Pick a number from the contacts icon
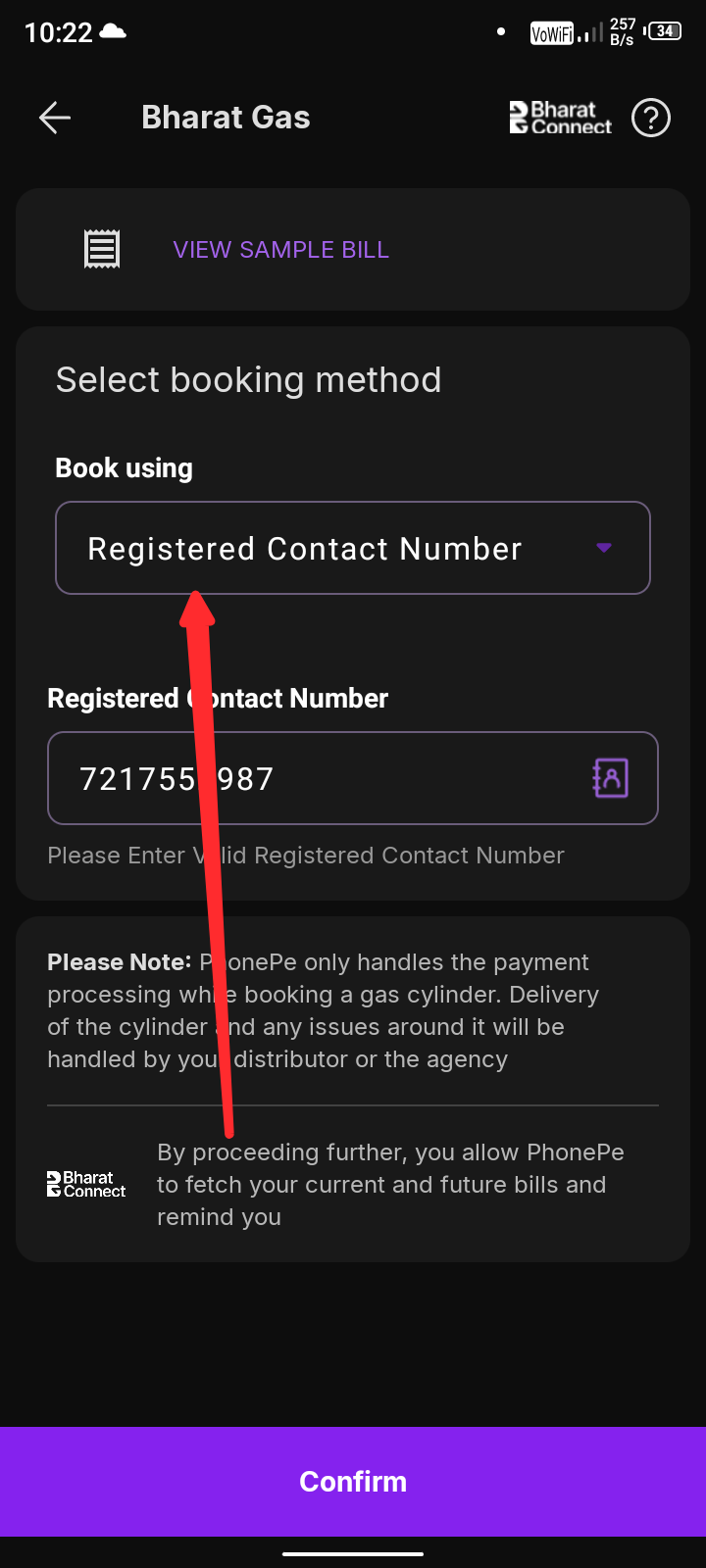This screenshot has width=706, height=1568. coord(610,779)
